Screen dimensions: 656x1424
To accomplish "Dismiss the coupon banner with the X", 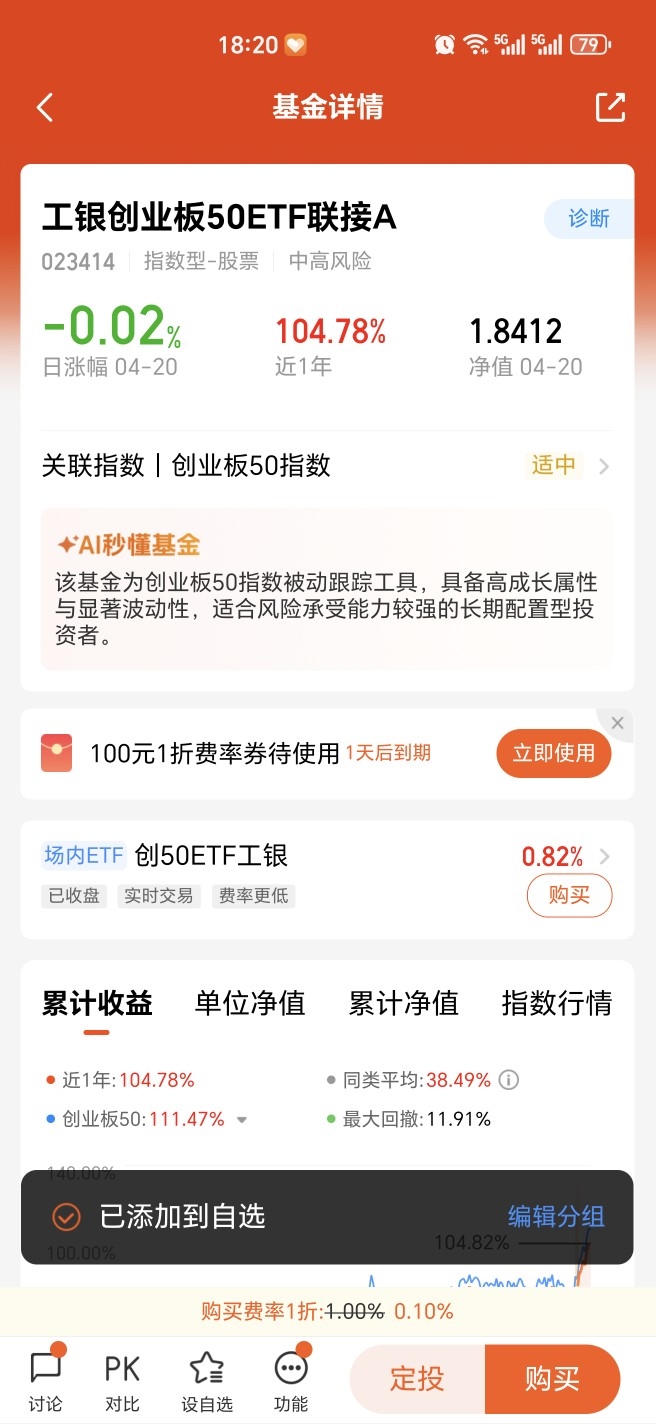I will [x=617, y=723].
